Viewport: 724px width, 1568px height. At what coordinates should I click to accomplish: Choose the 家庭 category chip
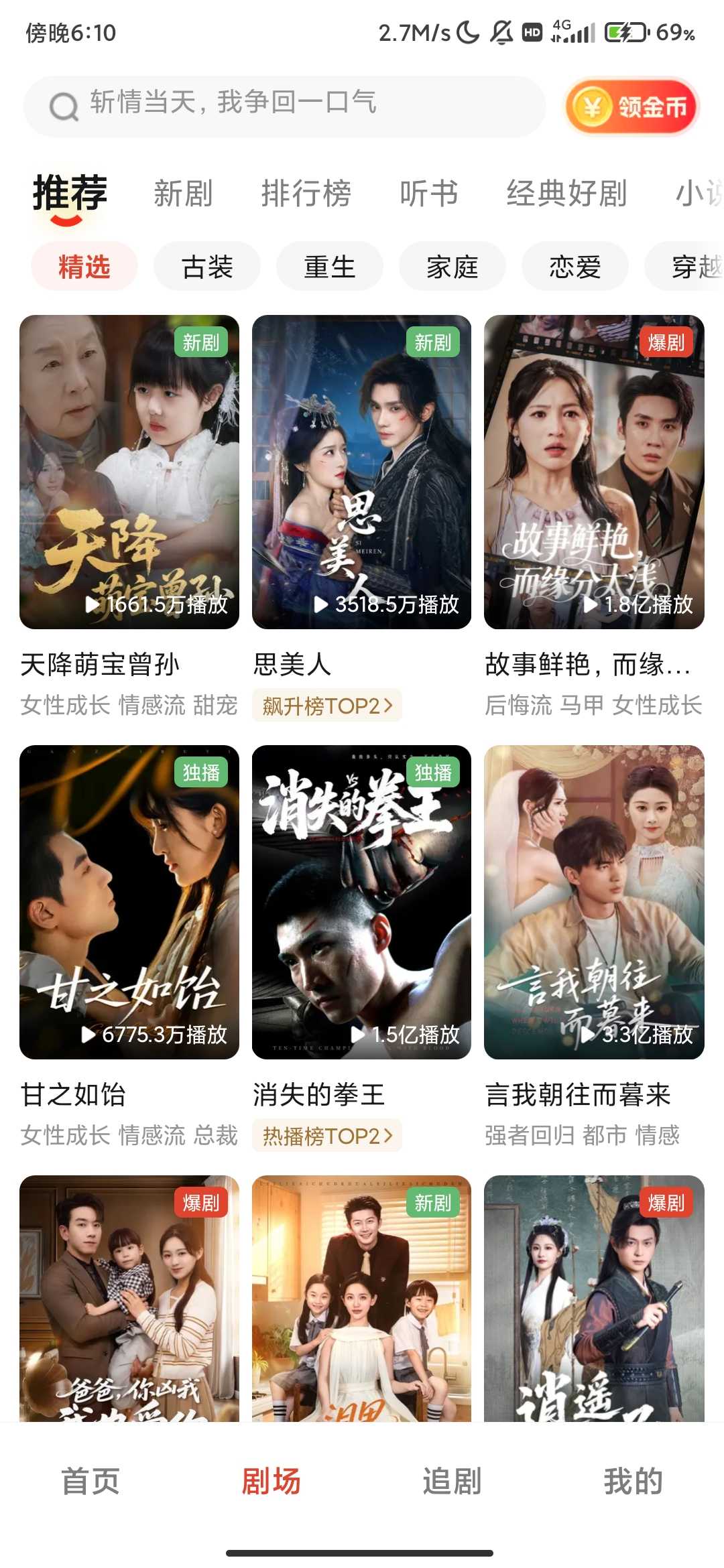(x=452, y=267)
